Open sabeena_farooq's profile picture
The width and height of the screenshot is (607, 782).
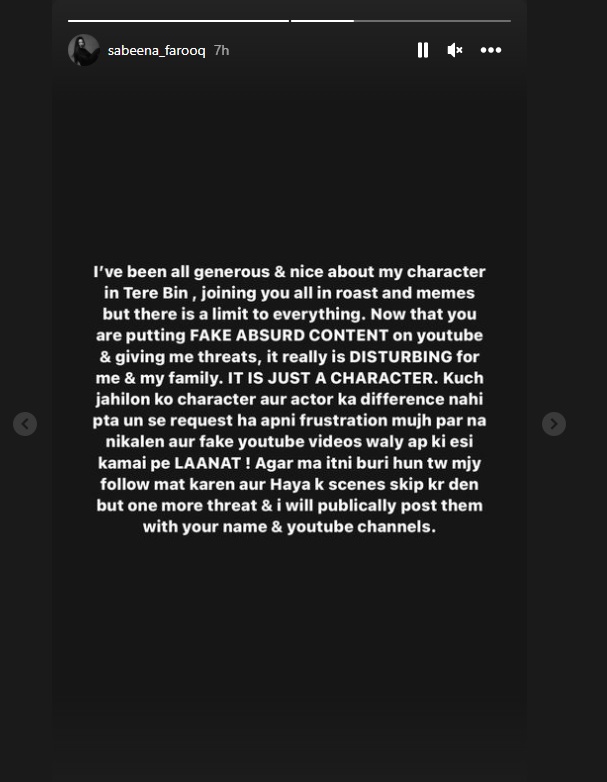(x=83, y=50)
